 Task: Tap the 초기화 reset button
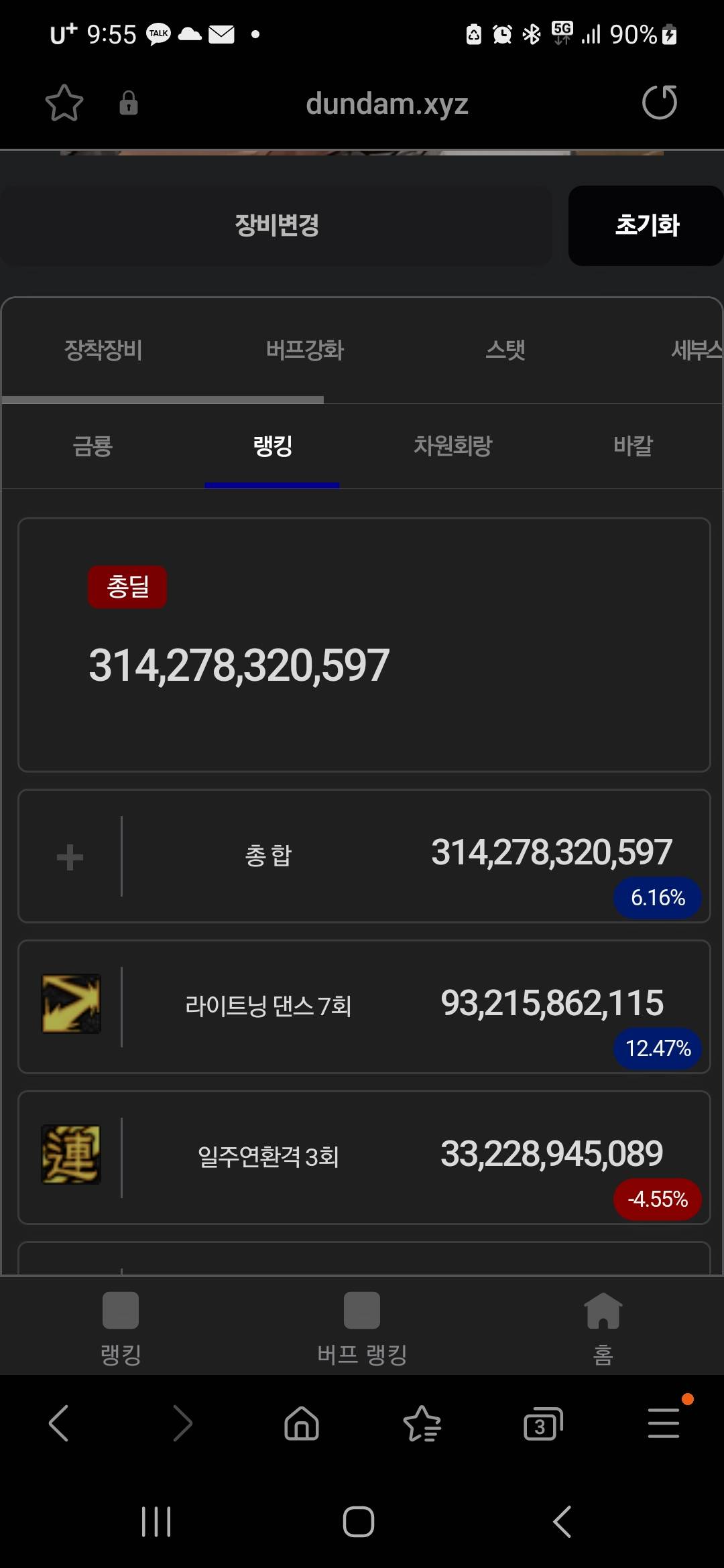click(x=646, y=225)
